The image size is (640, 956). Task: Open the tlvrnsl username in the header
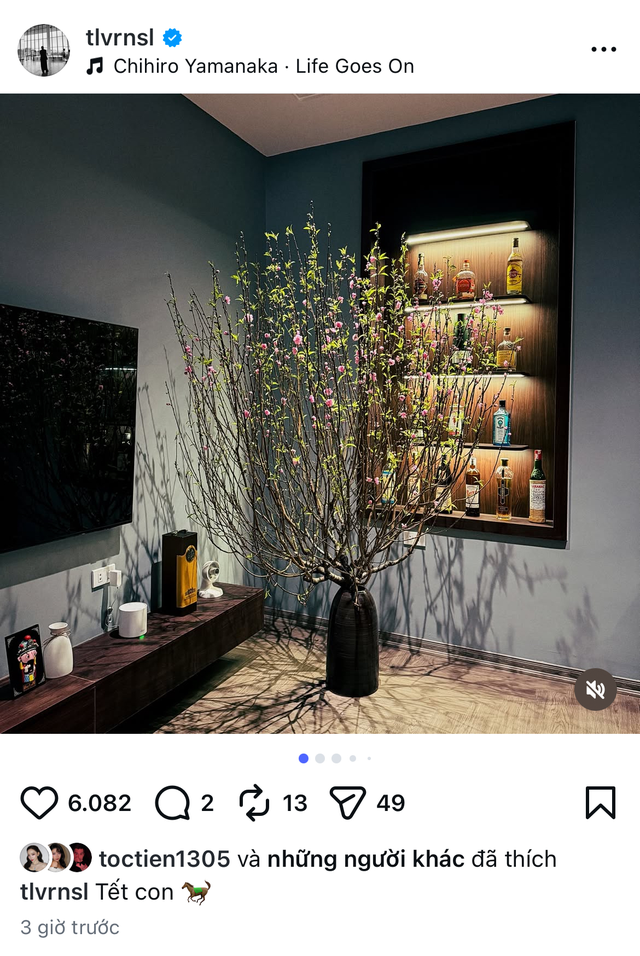121,37
